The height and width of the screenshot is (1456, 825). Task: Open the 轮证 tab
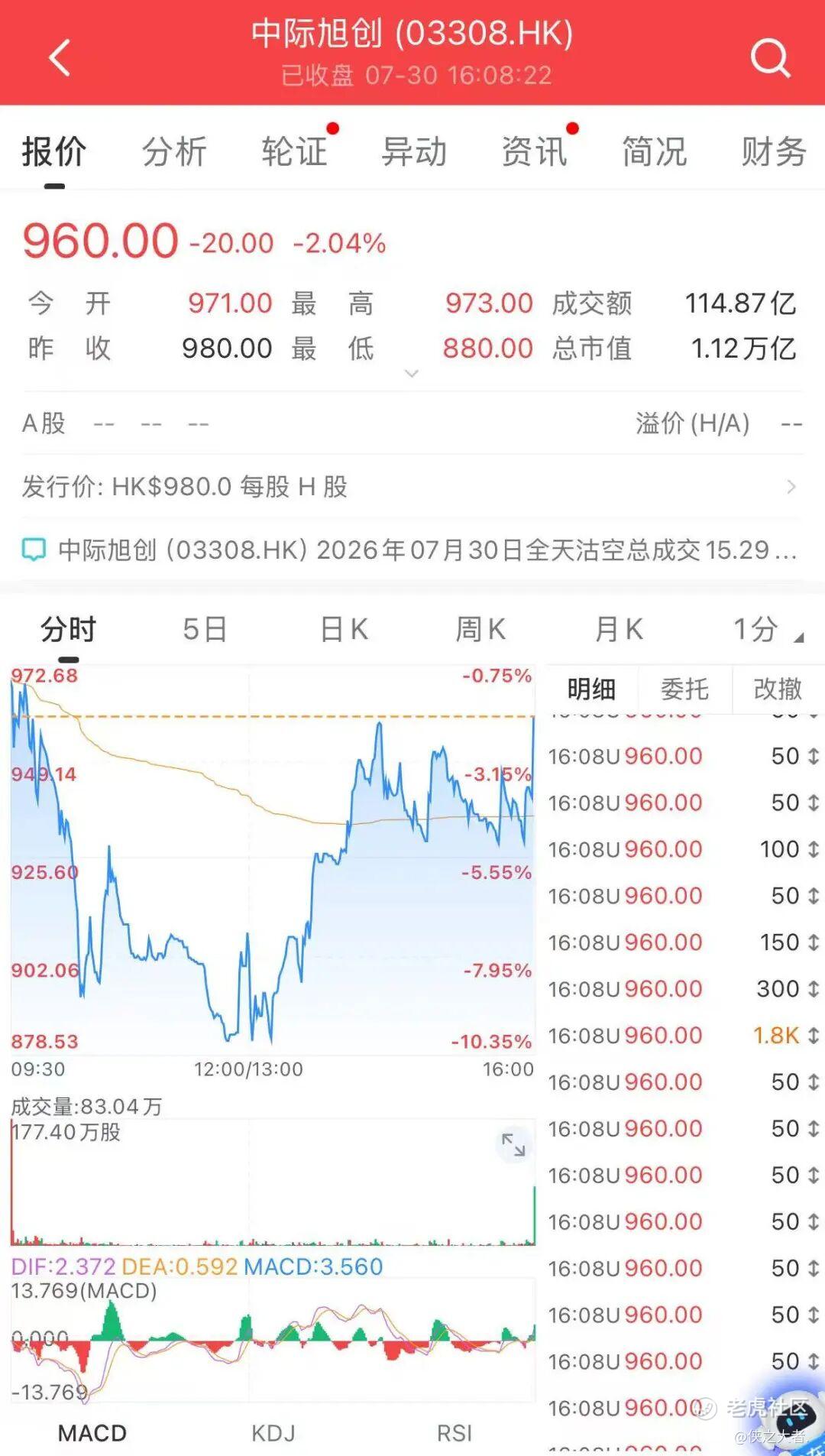pyautogui.click(x=294, y=151)
